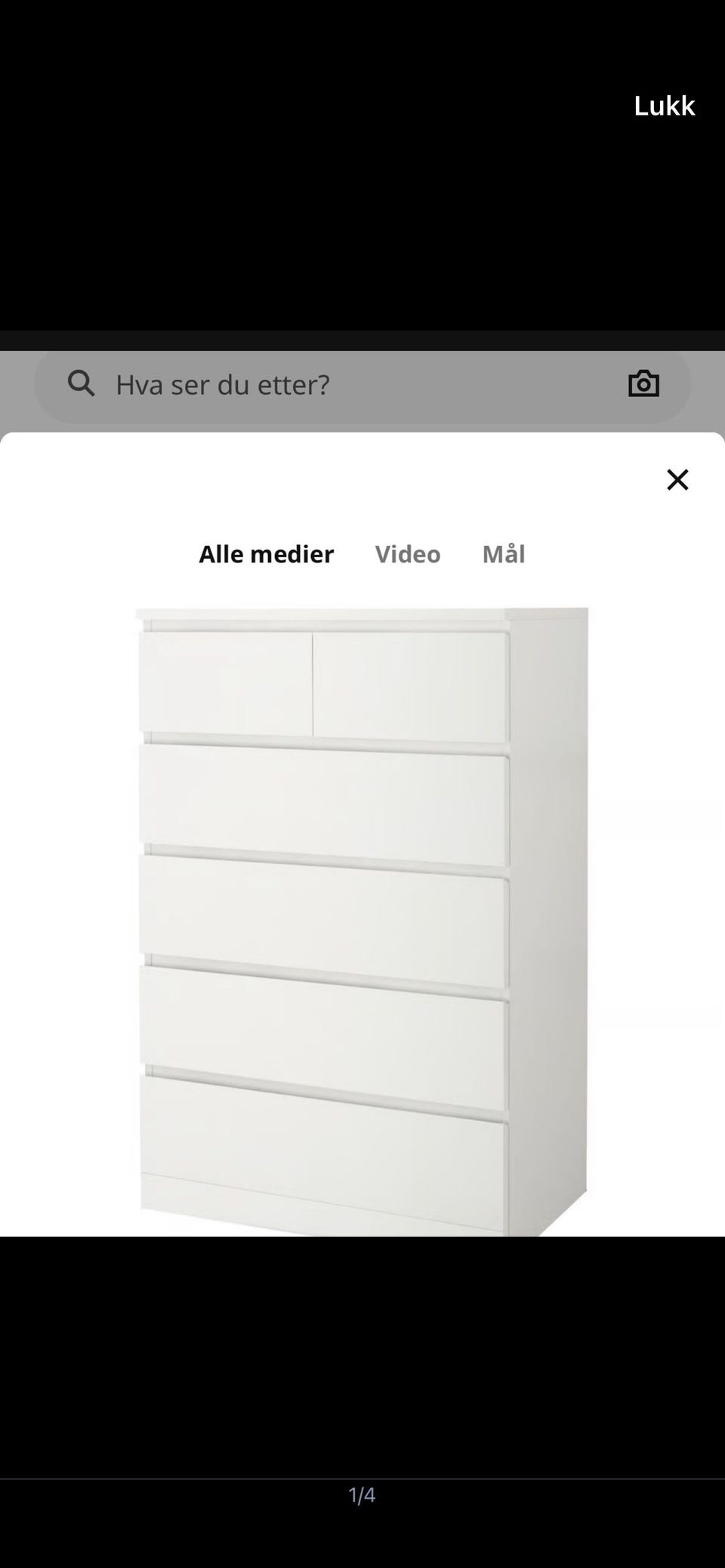Screen dimensions: 725x1568
Task: Select "Lukk" to exit the viewer
Action: (x=664, y=106)
